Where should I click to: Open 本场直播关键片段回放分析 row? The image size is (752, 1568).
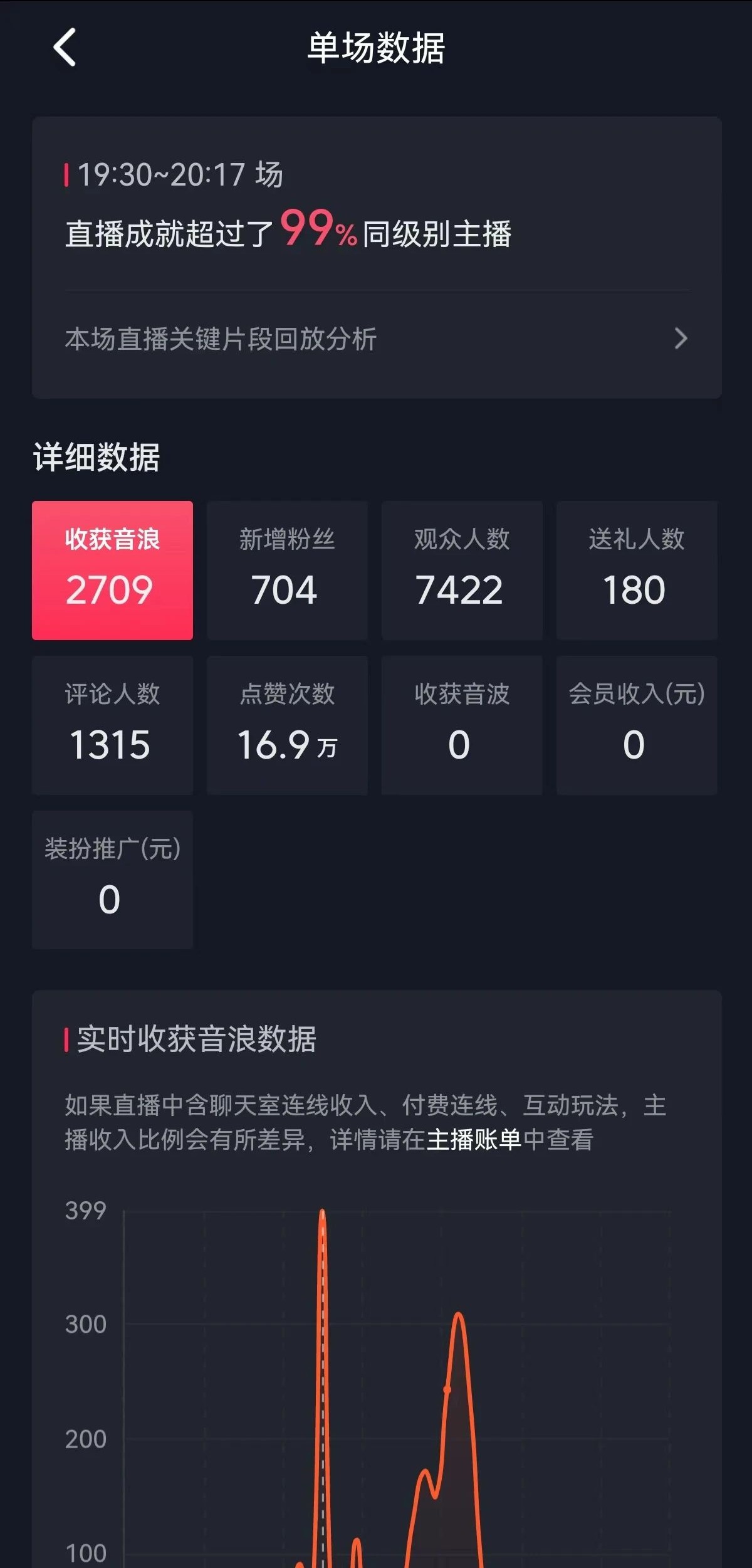(376, 339)
